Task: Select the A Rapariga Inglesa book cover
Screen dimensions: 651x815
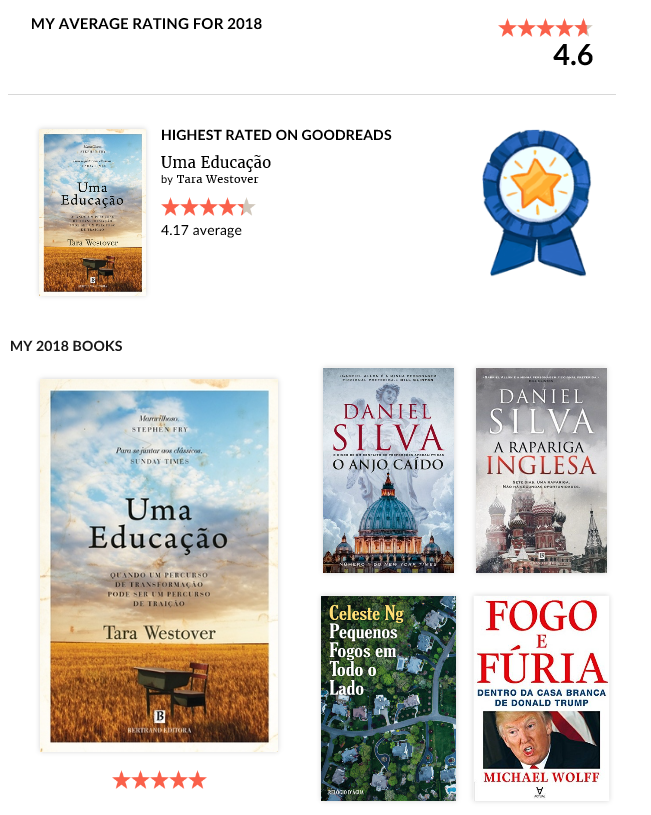Action: [x=540, y=470]
